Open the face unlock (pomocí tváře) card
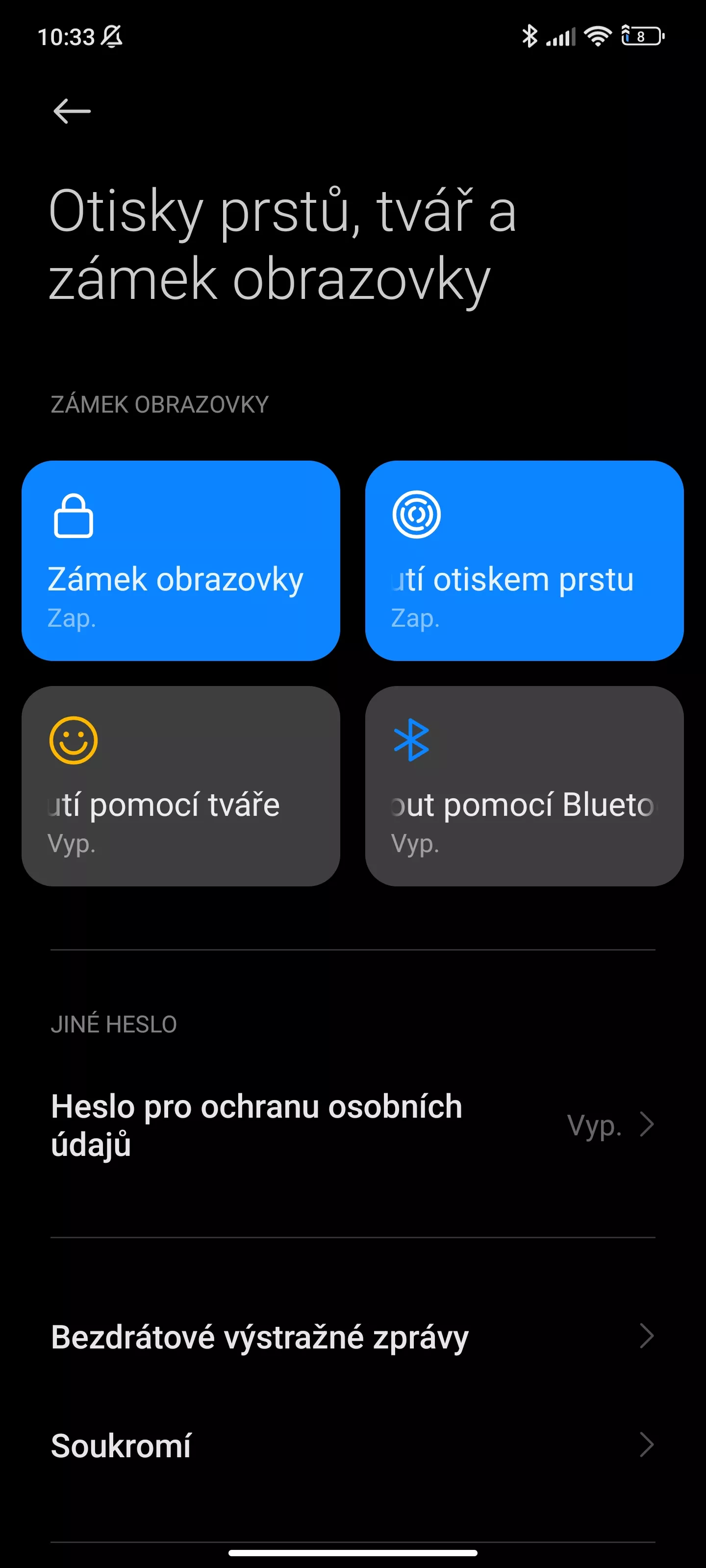706x1568 pixels. click(181, 786)
